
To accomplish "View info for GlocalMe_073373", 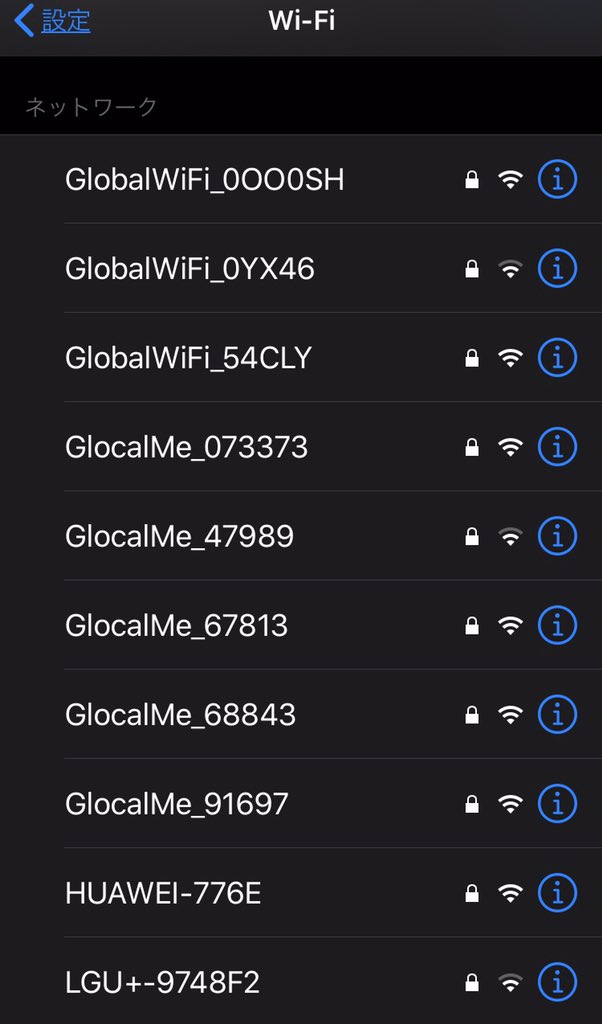I will click(x=557, y=447).
